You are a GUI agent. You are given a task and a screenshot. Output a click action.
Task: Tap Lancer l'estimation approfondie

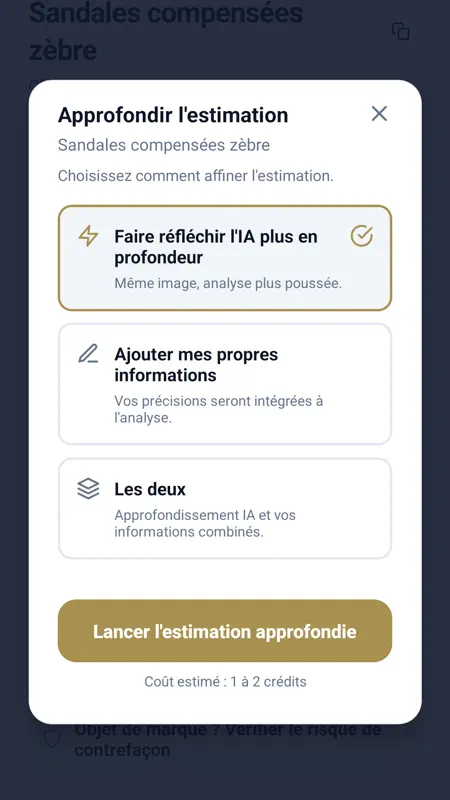pos(225,631)
